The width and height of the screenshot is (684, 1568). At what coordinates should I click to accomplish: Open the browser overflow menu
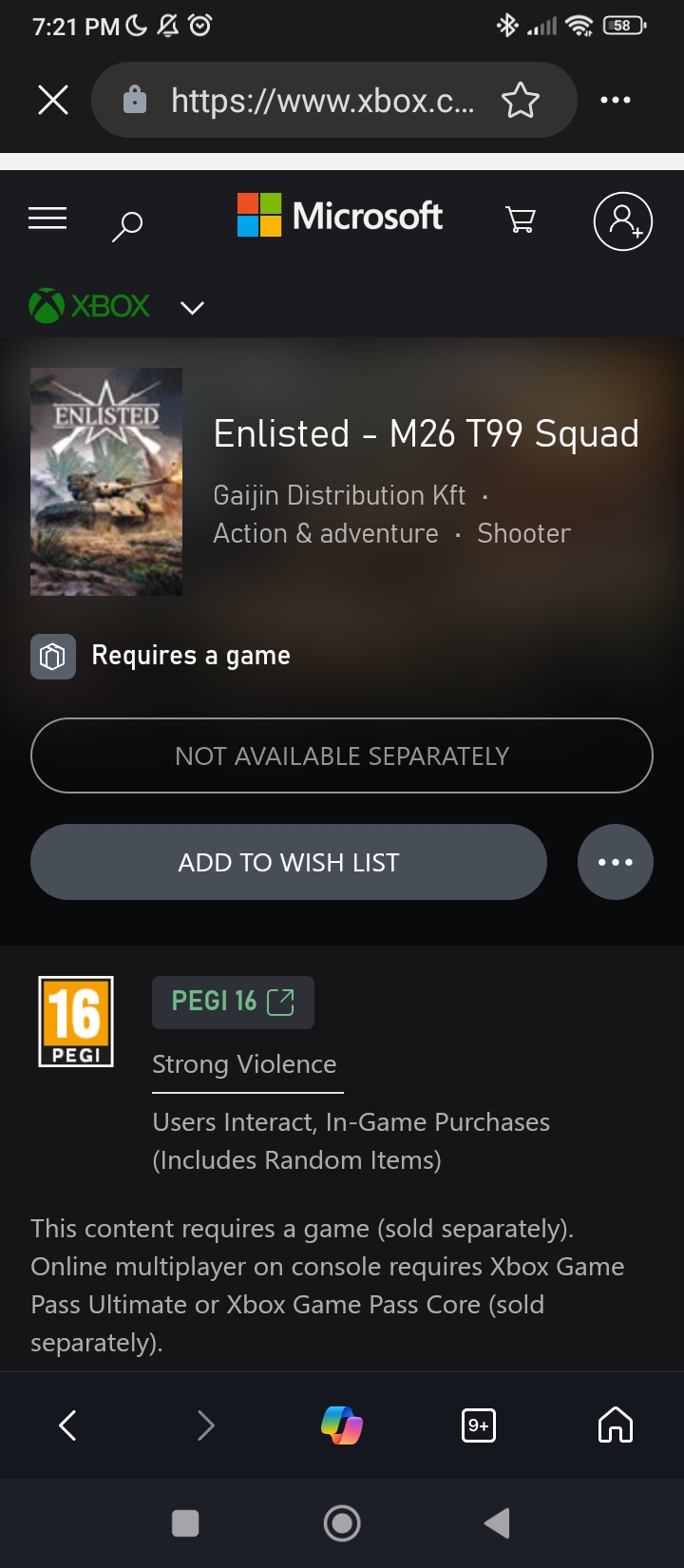(x=616, y=100)
